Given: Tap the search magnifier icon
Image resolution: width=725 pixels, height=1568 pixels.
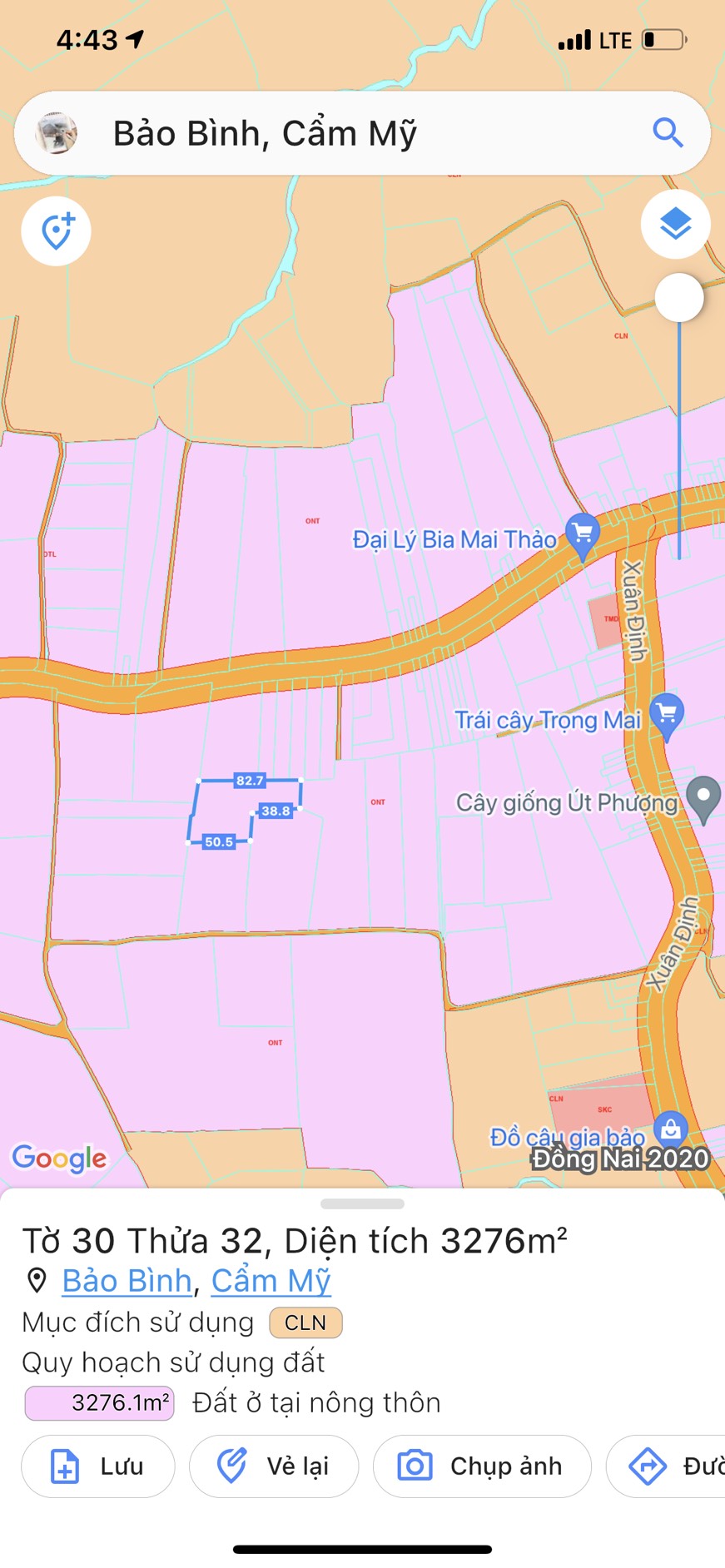Looking at the screenshot, I should click(668, 132).
